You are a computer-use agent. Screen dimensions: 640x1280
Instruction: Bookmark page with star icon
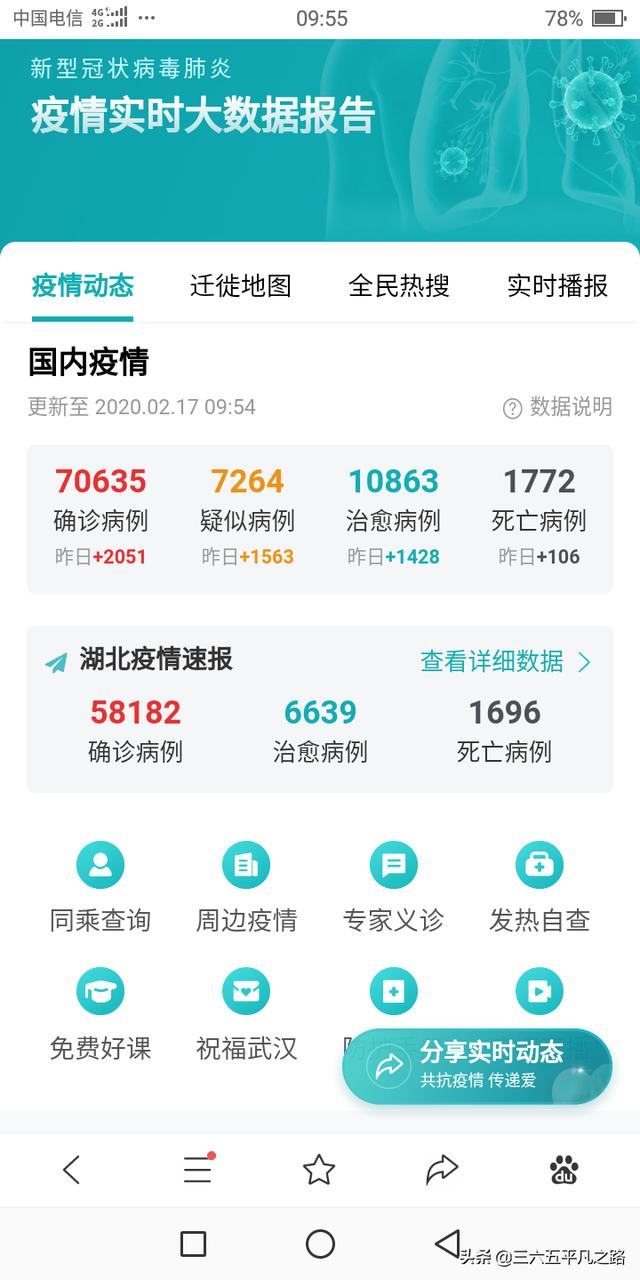coord(319,1169)
